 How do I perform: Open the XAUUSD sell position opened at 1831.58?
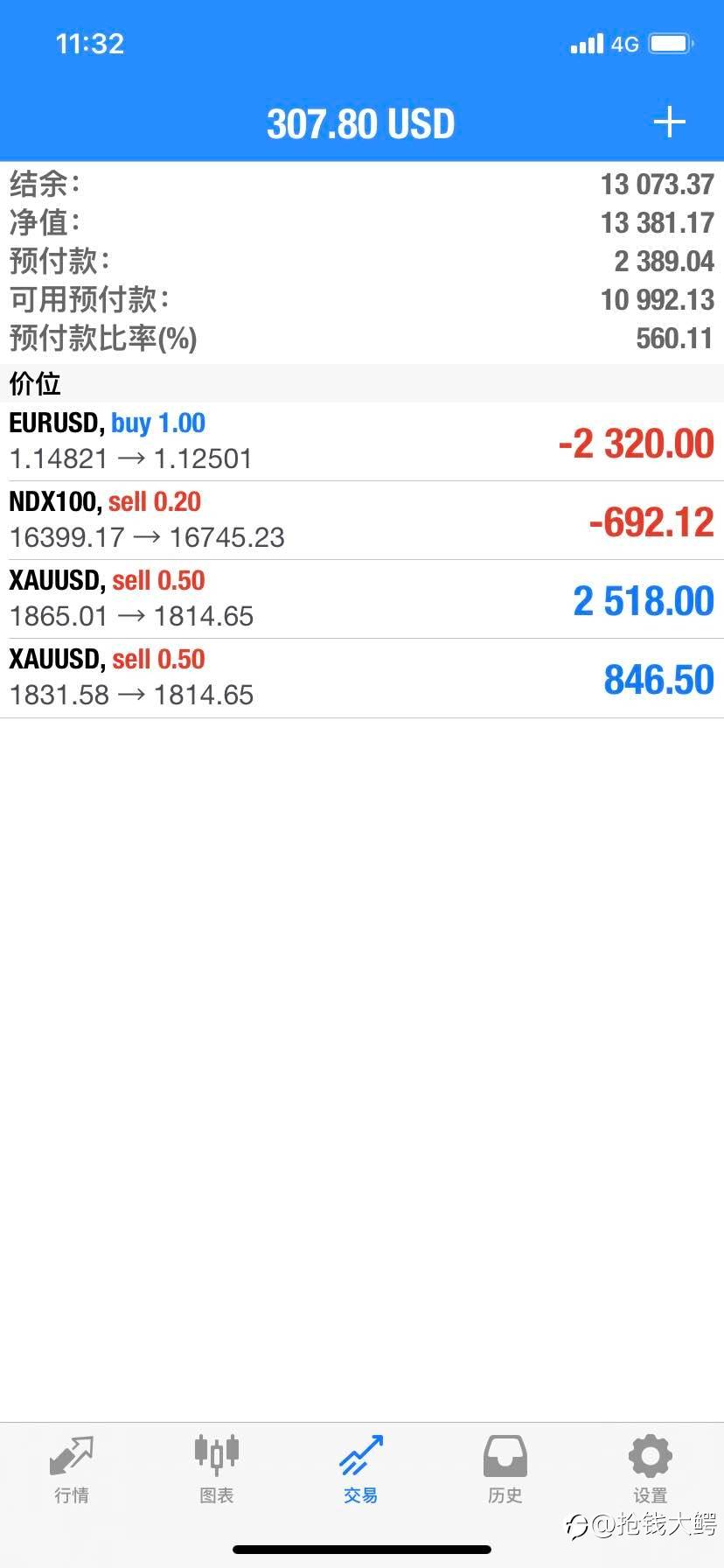pos(362,678)
